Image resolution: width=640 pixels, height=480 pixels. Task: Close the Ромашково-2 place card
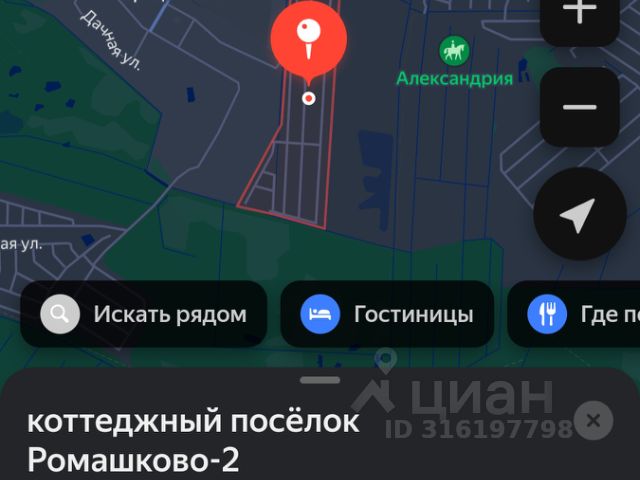[x=593, y=420]
